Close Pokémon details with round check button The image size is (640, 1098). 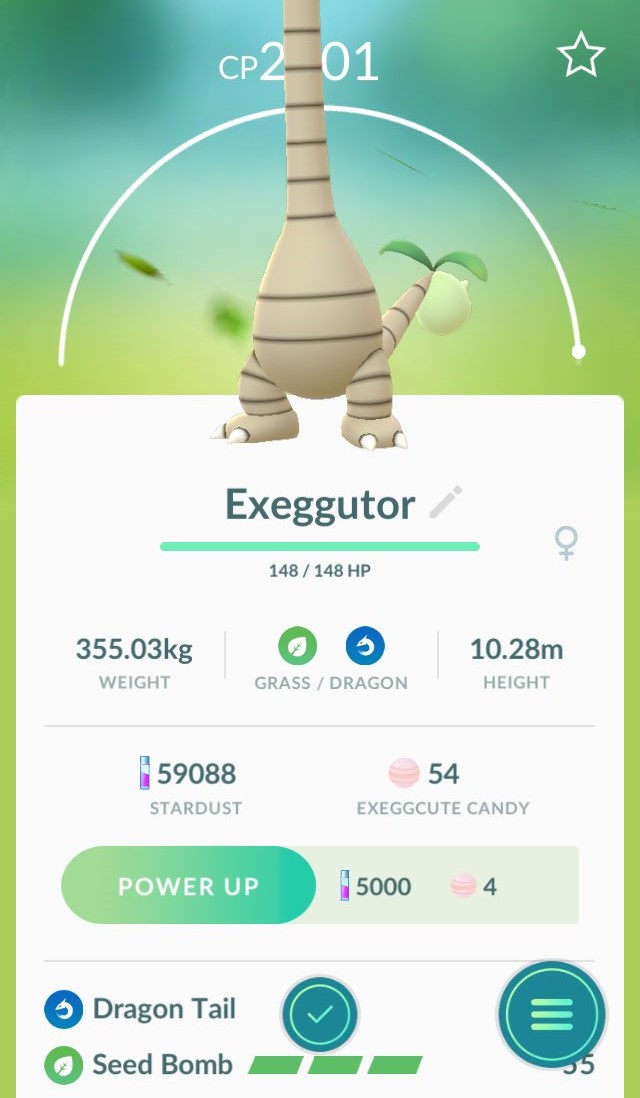point(320,1014)
